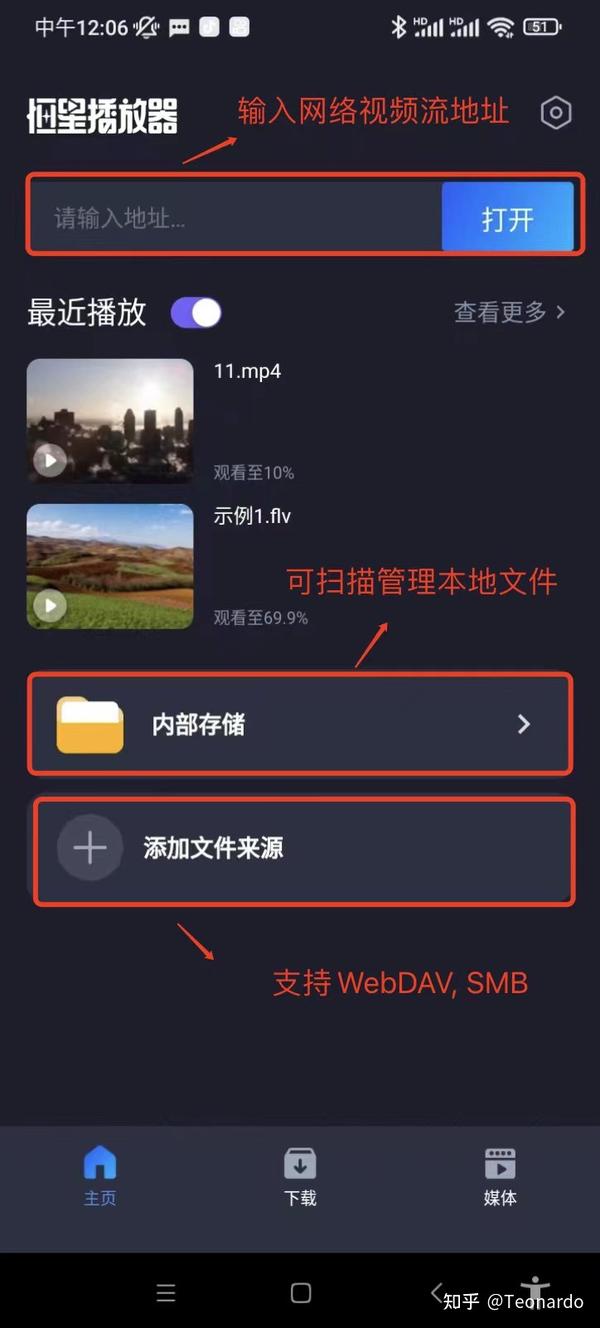This screenshot has width=600, height=1328.
Task: Play the 示例1.flv video
Action: pos(110,566)
